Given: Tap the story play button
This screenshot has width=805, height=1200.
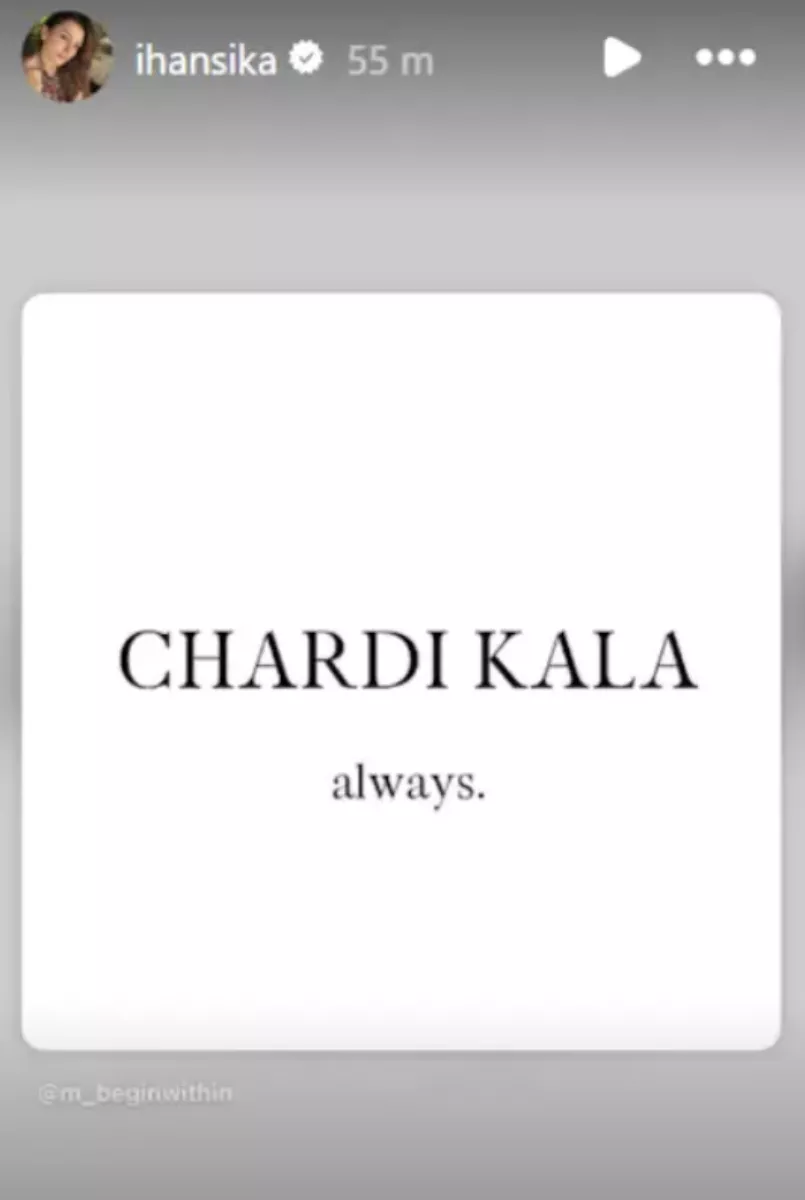Looking at the screenshot, I should (621, 58).
